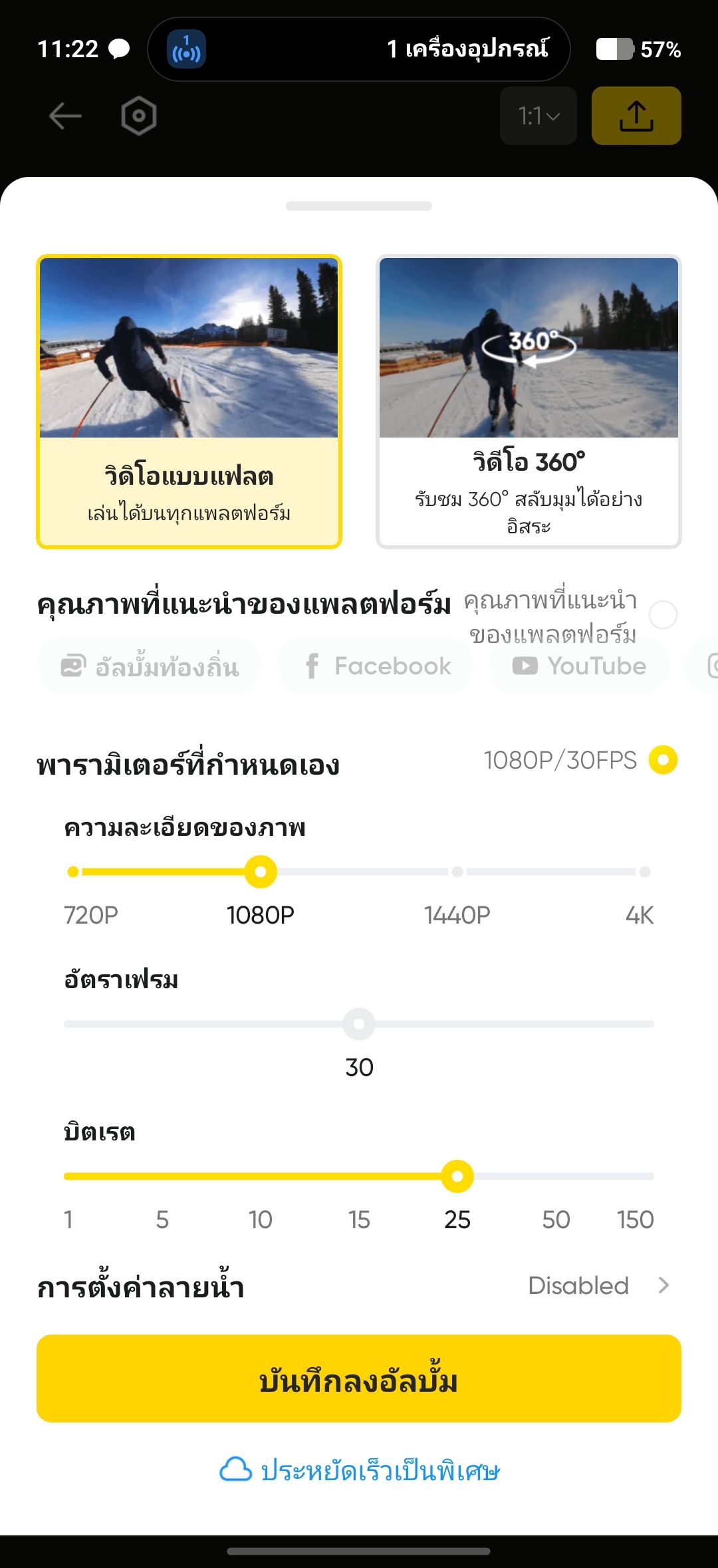718x1568 pixels.
Task: Tap บันทึกลงอัลบั้ม to save to album
Action: pyautogui.click(x=359, y=1378)
